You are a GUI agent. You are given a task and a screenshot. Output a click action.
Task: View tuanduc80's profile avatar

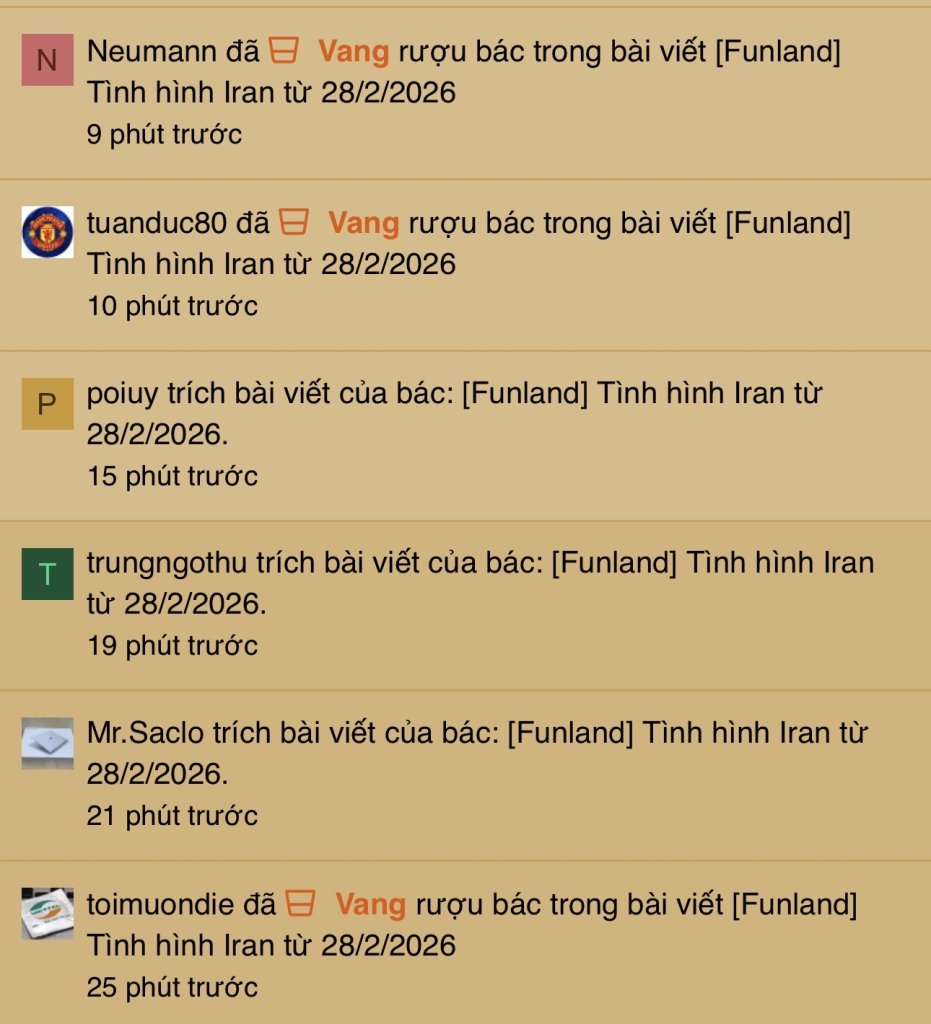(x=47, y=232)
